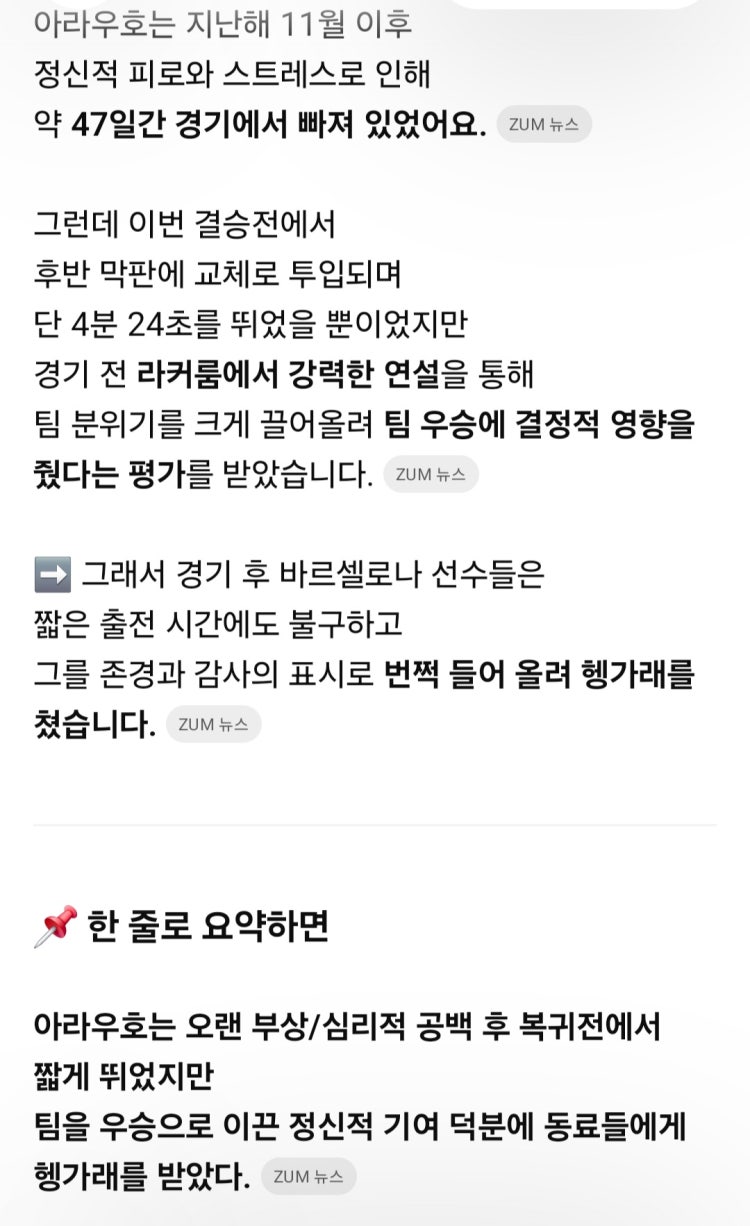The image size is (750, 1226).
Task: Tap ZUM 뉴스 chip next to '쳤습니다'
Action: (213, 725)
